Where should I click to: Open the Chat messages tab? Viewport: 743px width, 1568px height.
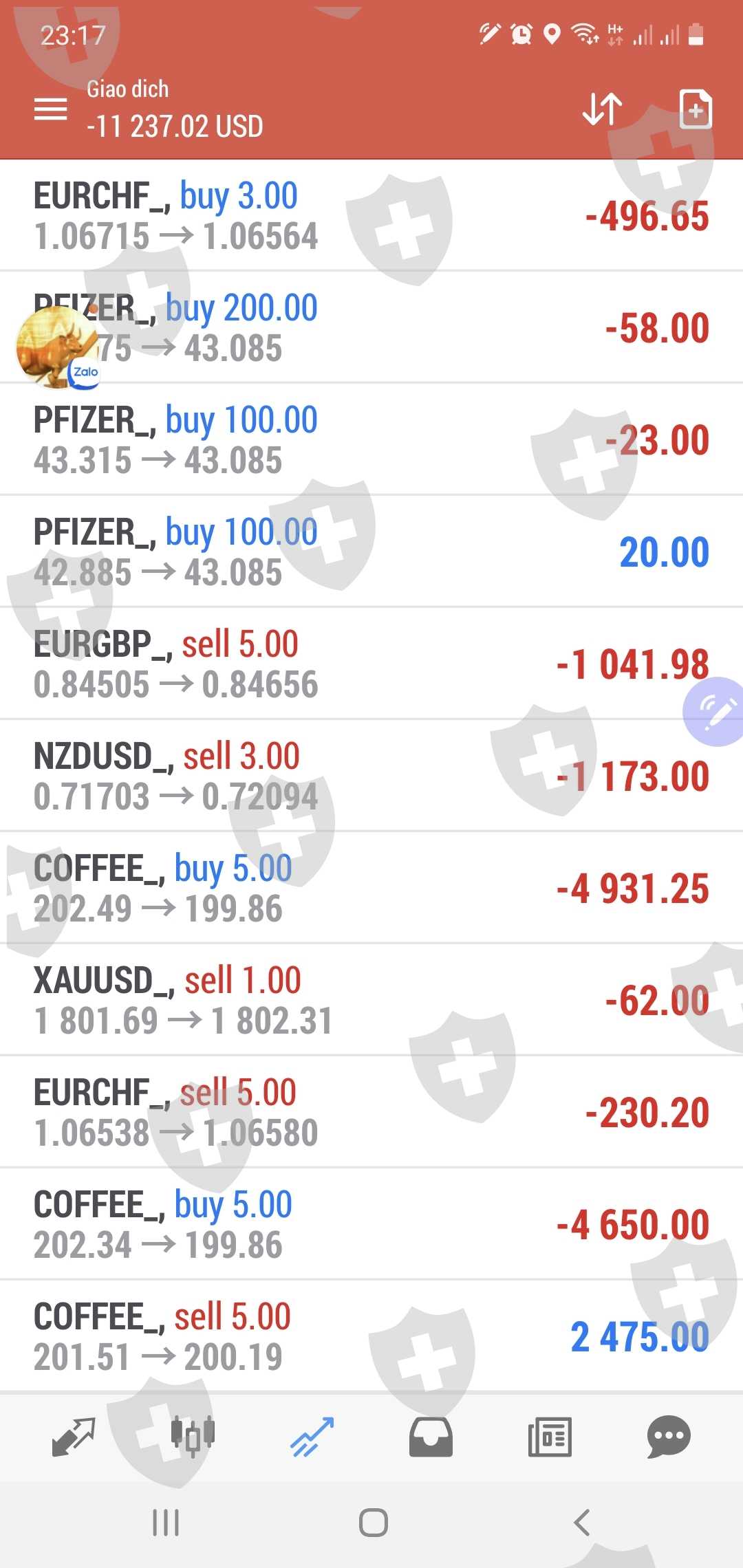pyautogui.click(x=668, y=1436)
